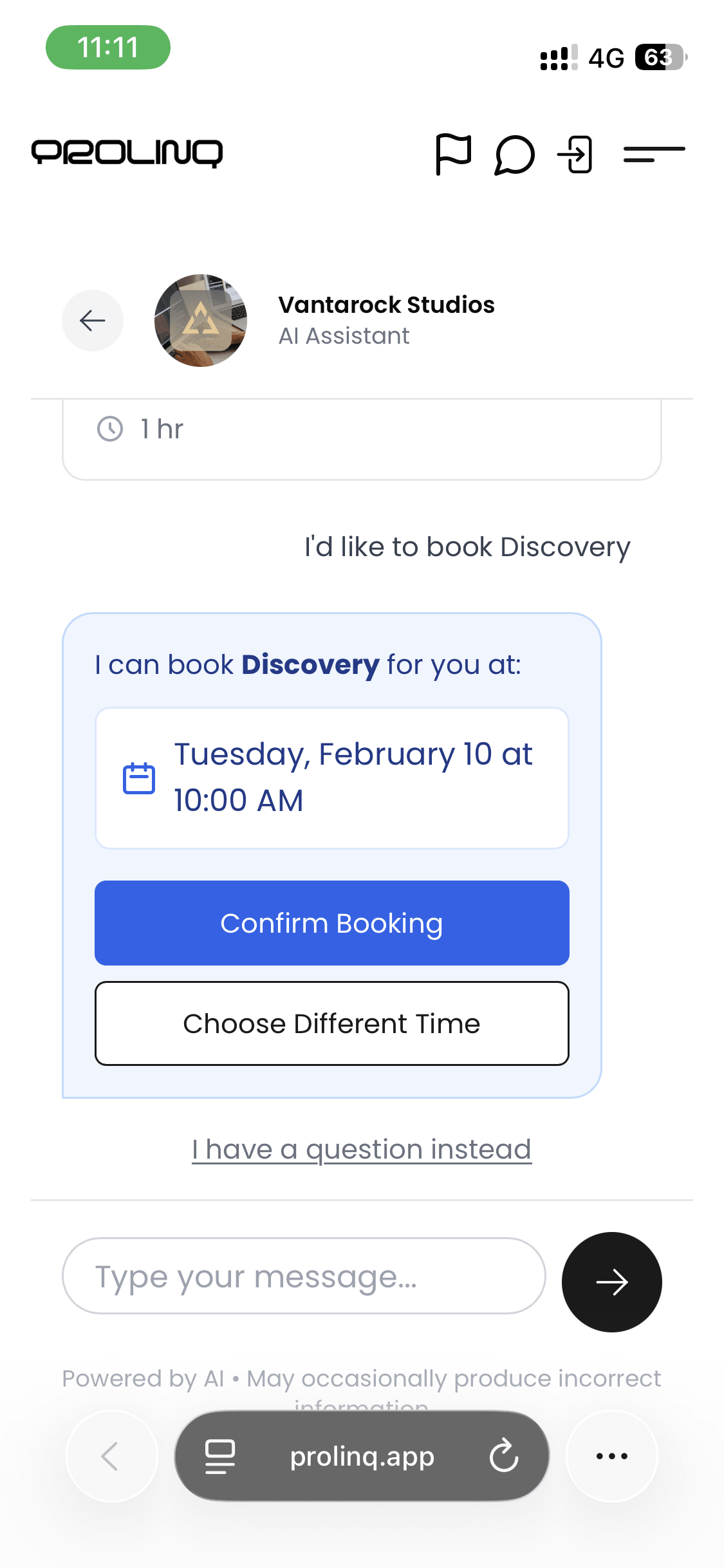Reload the prolinq.app page
Image resolution: width=724 pixels, height=1568 pixels.
(505, 1457)
